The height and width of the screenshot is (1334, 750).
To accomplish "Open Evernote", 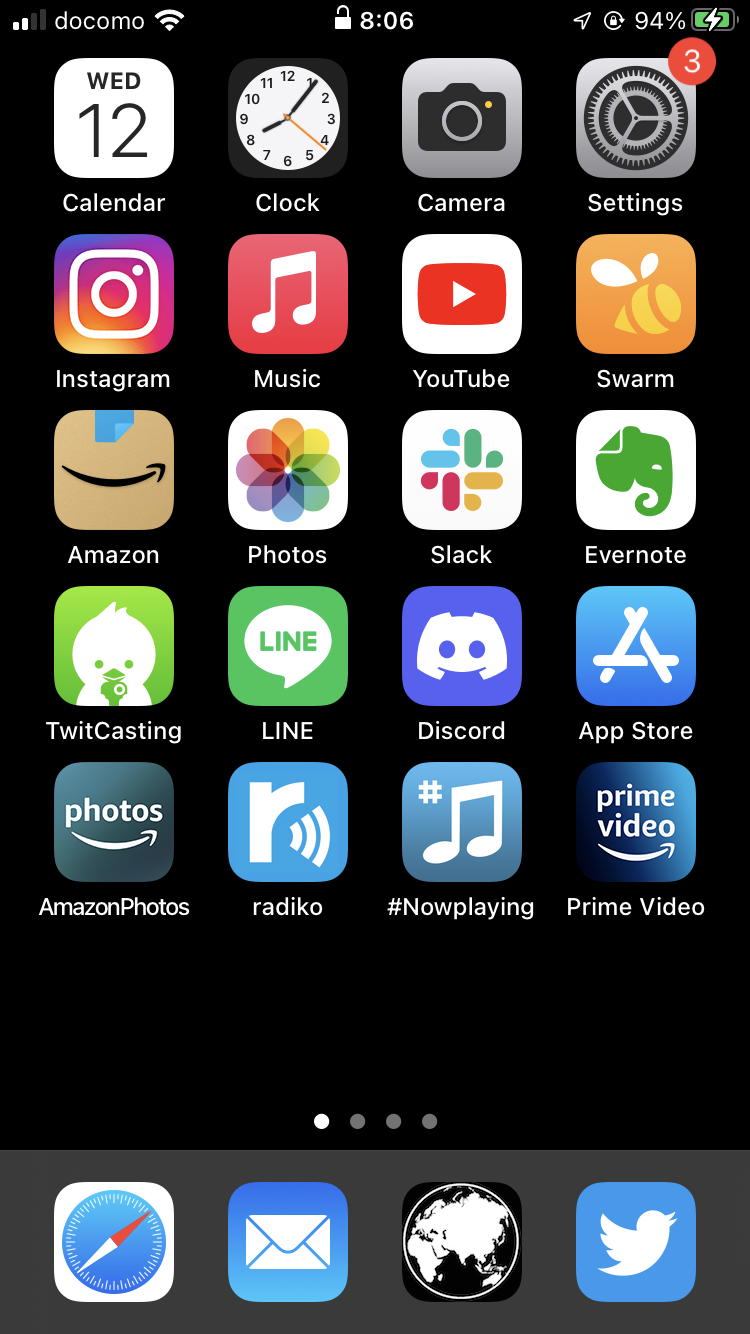I will [x=636, y=470].
